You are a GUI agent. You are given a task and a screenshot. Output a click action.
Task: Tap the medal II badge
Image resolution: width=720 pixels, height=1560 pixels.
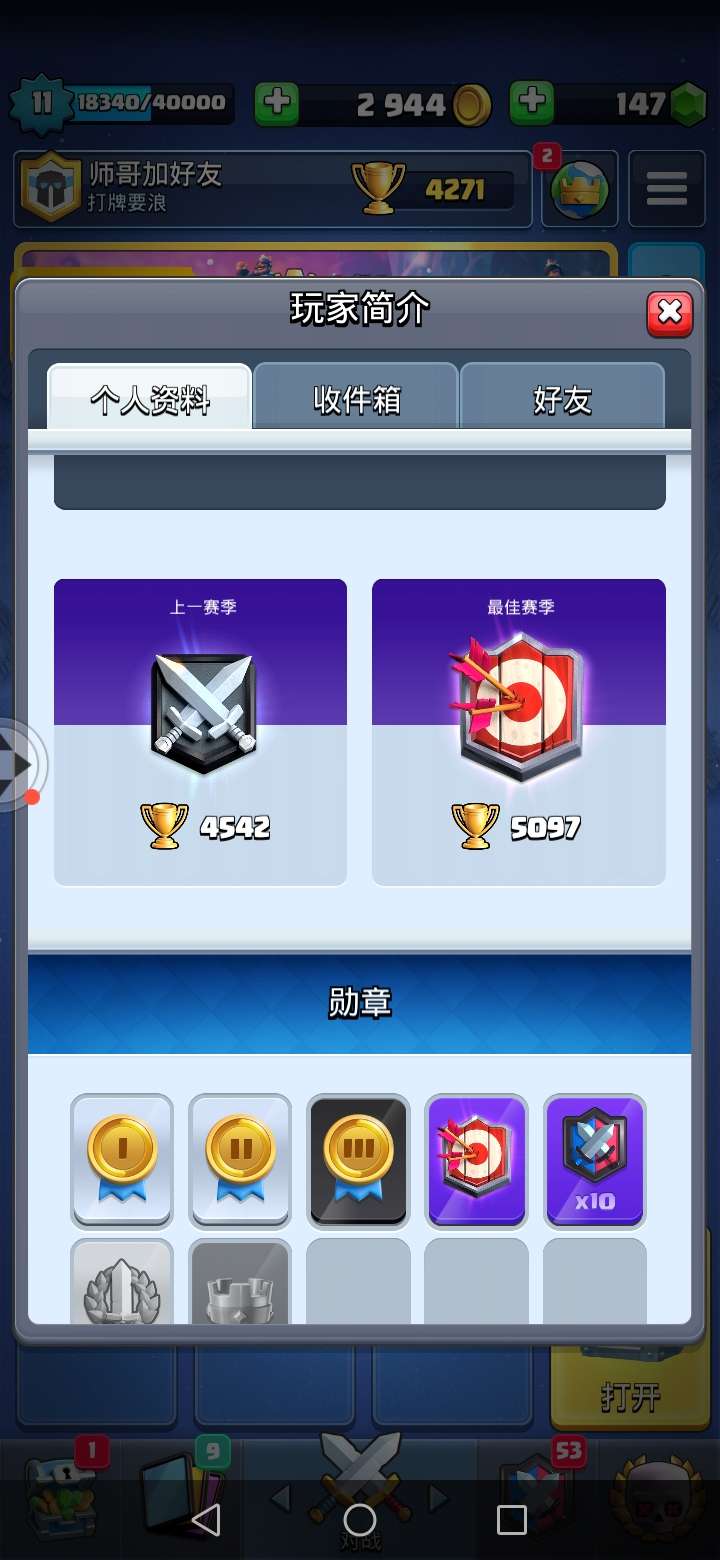240,1161
